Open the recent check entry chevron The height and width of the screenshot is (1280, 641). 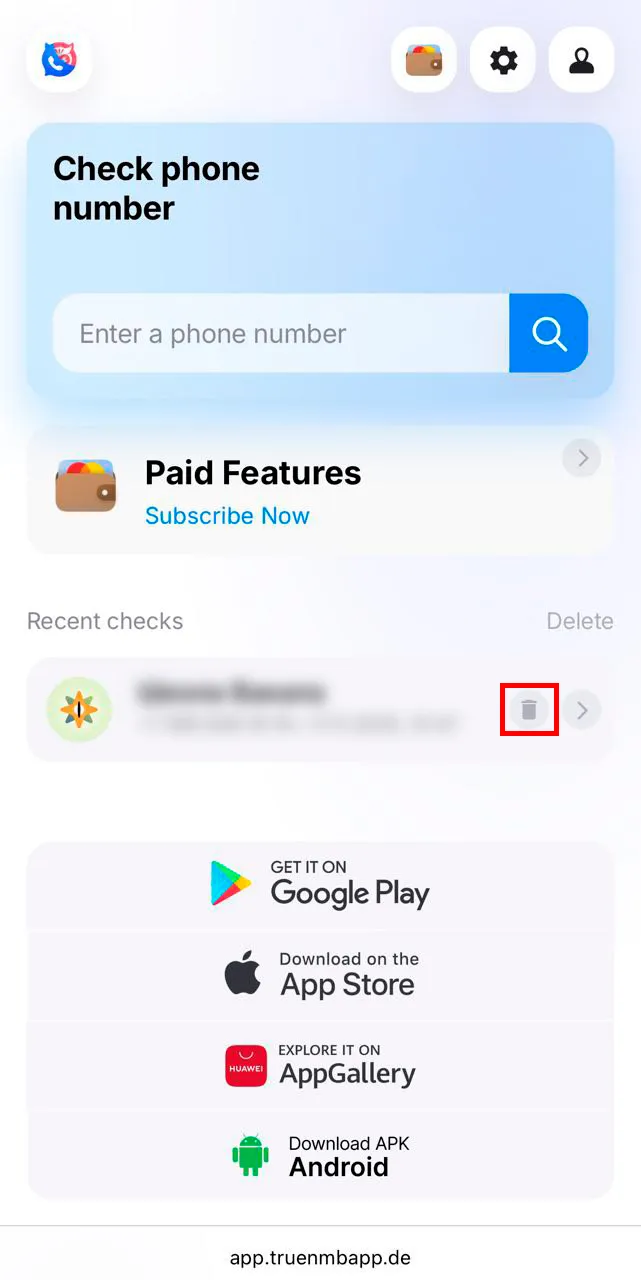point(581,710)
